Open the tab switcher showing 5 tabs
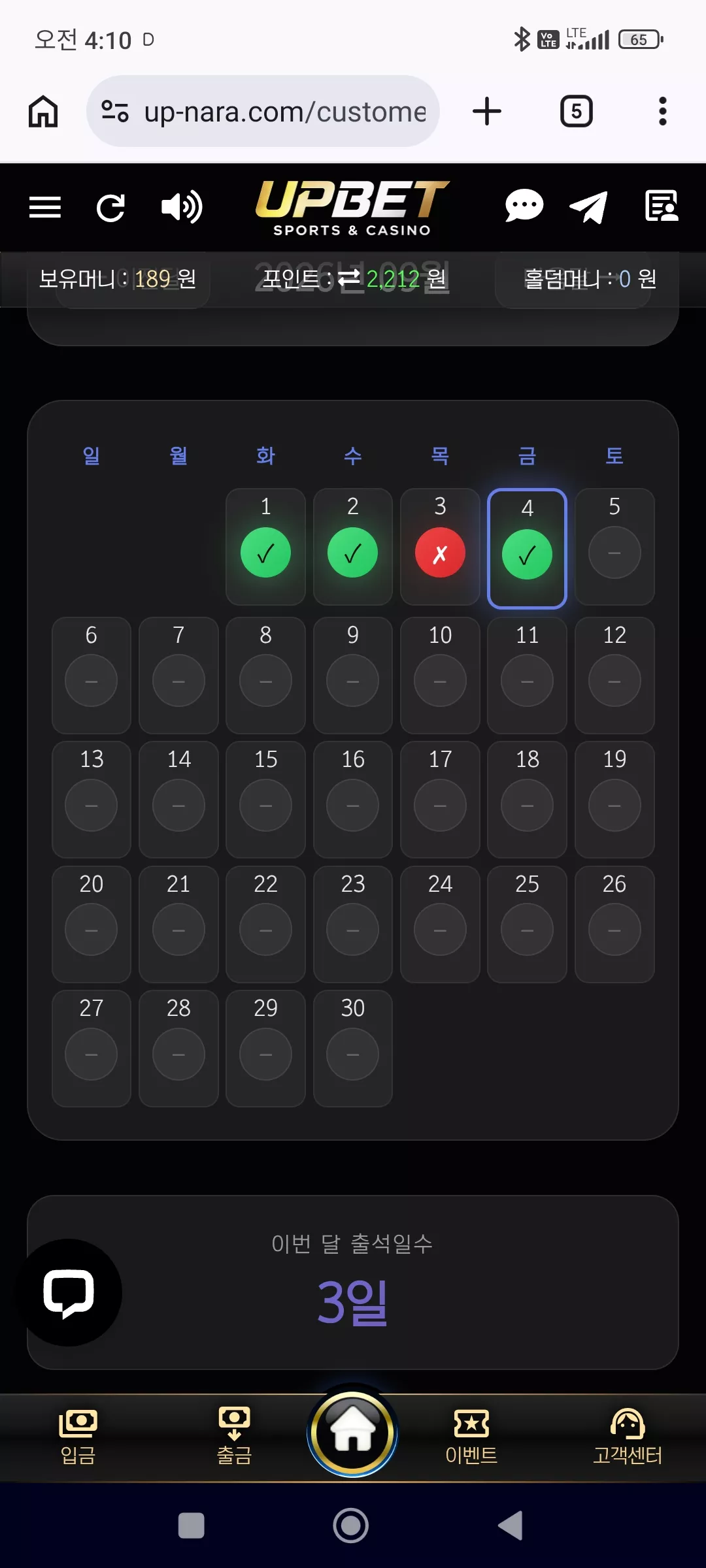 click(577, 111)
